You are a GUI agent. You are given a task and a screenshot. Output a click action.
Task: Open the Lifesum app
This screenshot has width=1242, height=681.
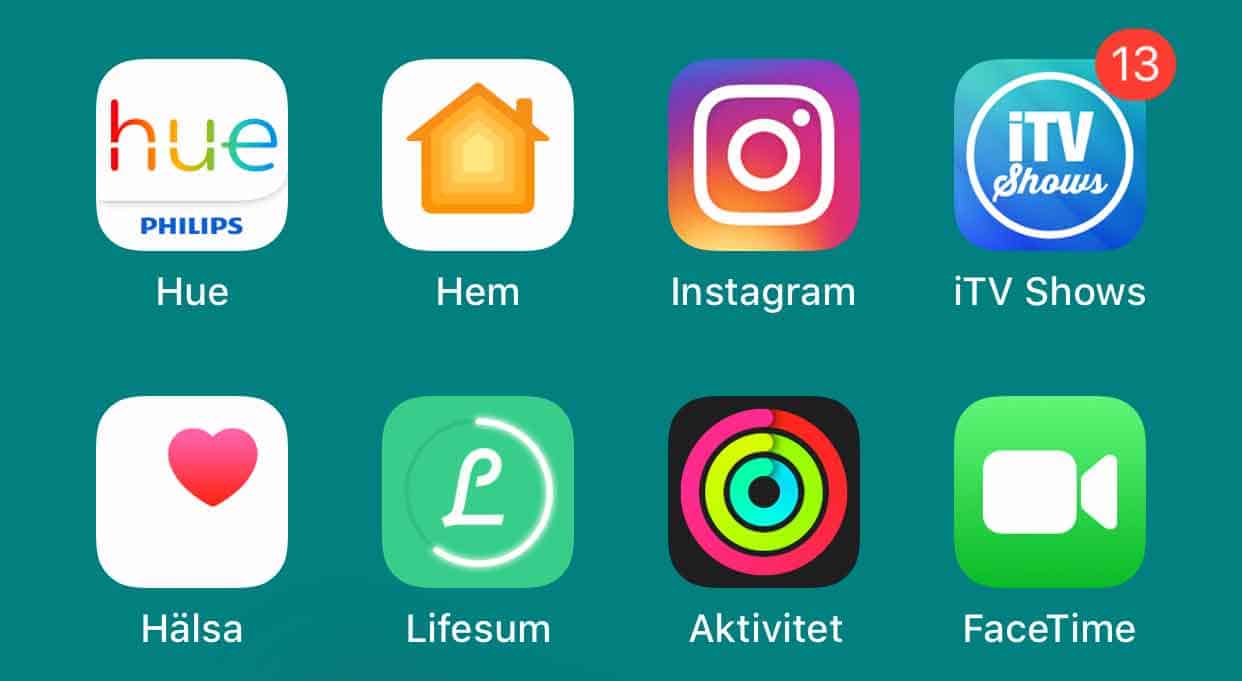tap(478, 491)
